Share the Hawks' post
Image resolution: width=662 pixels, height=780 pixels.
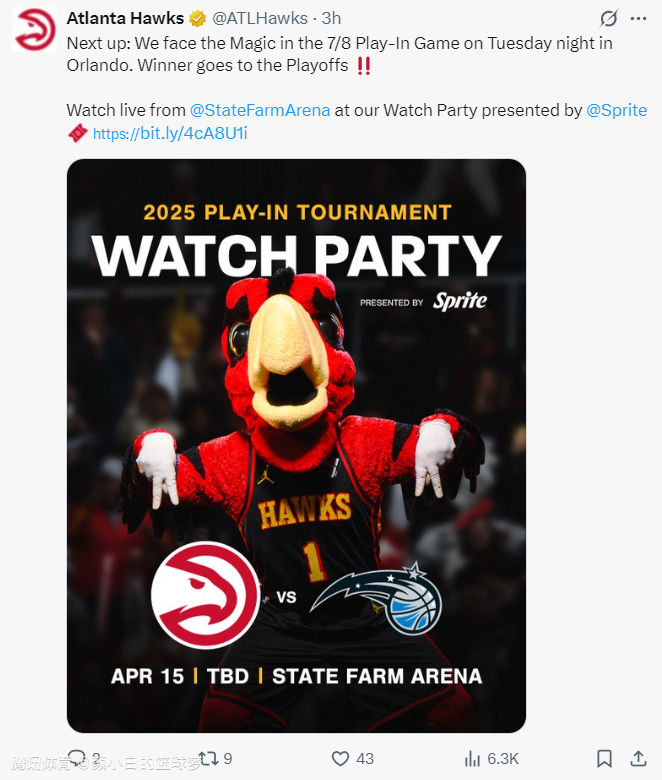point(637,758)
